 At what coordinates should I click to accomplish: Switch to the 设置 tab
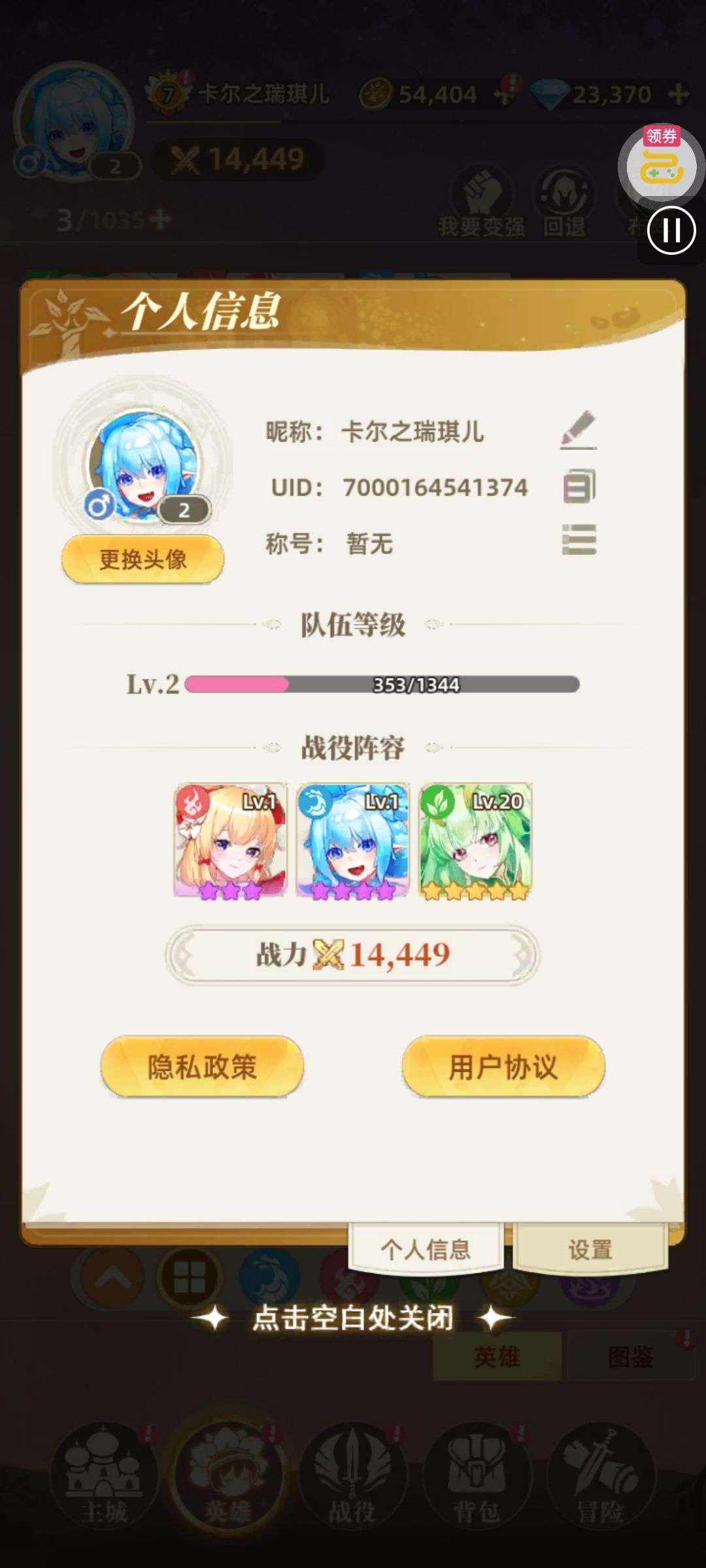(590, 1249)
